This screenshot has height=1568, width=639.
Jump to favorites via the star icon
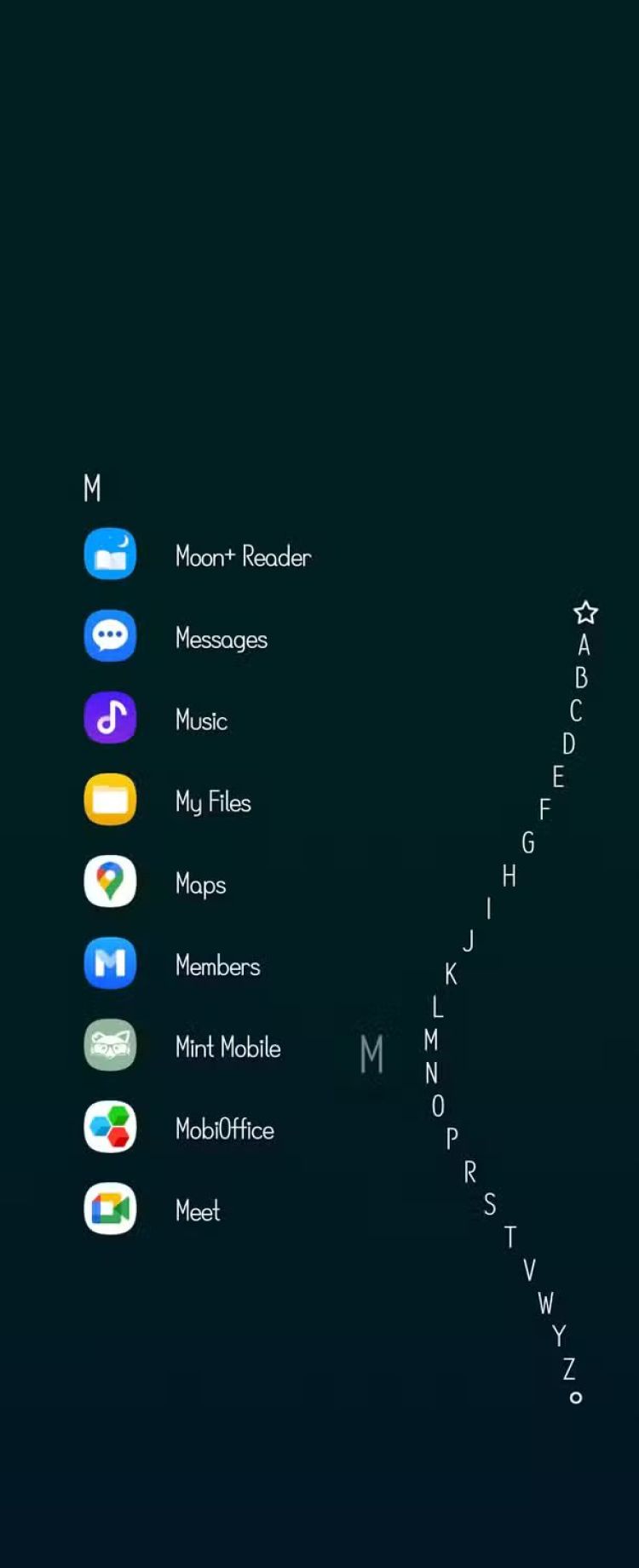click(x=585, y=612)
